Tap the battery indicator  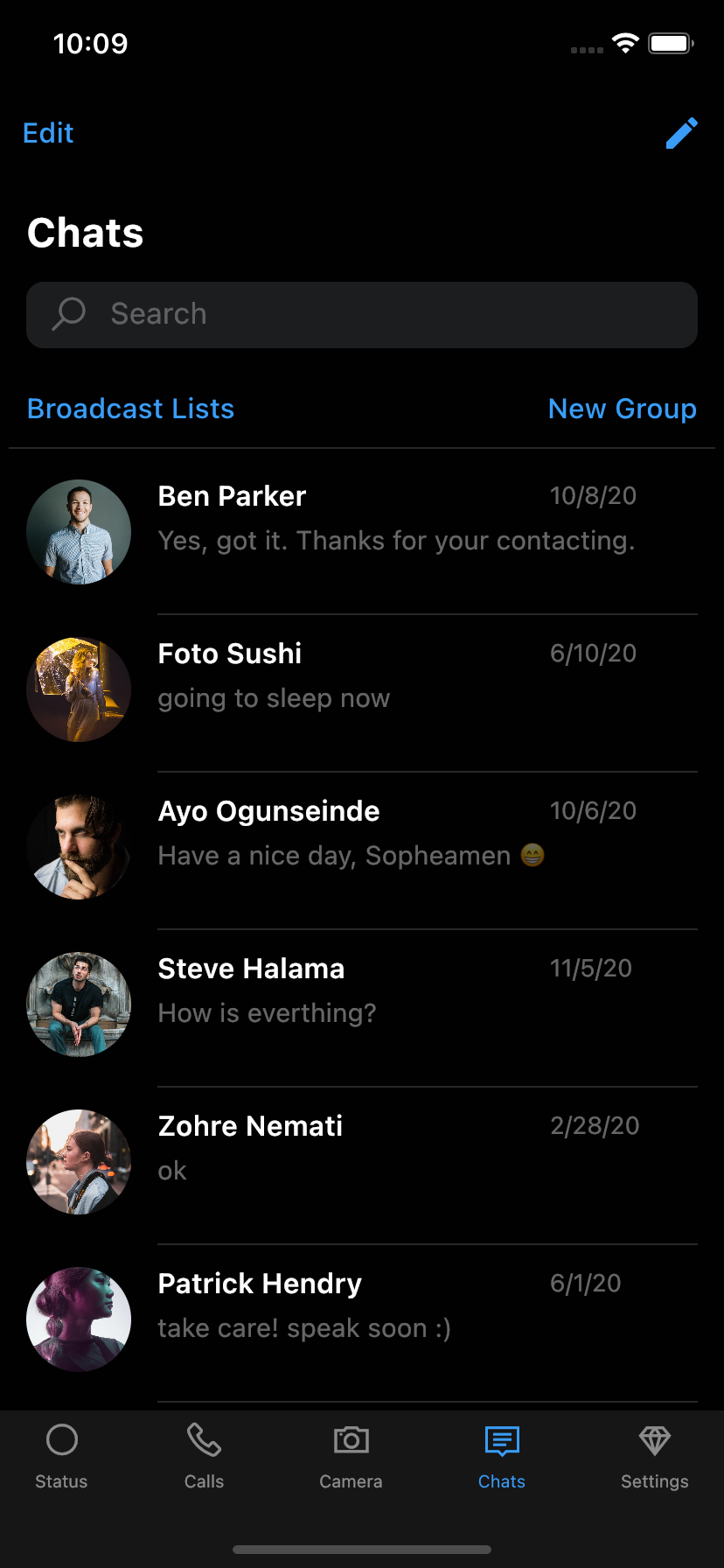pyautogui.click(x=669, y=42)
